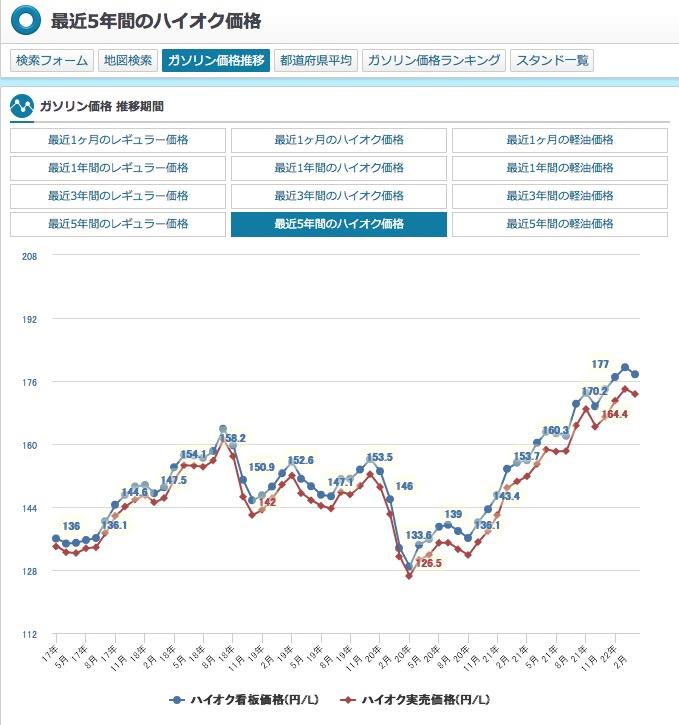Image resolution: width=679 pixels, height=725 pixels.
Task: Tap the selected 最近5年間のハイオク価格 button
Action: [x=339, y=224]
